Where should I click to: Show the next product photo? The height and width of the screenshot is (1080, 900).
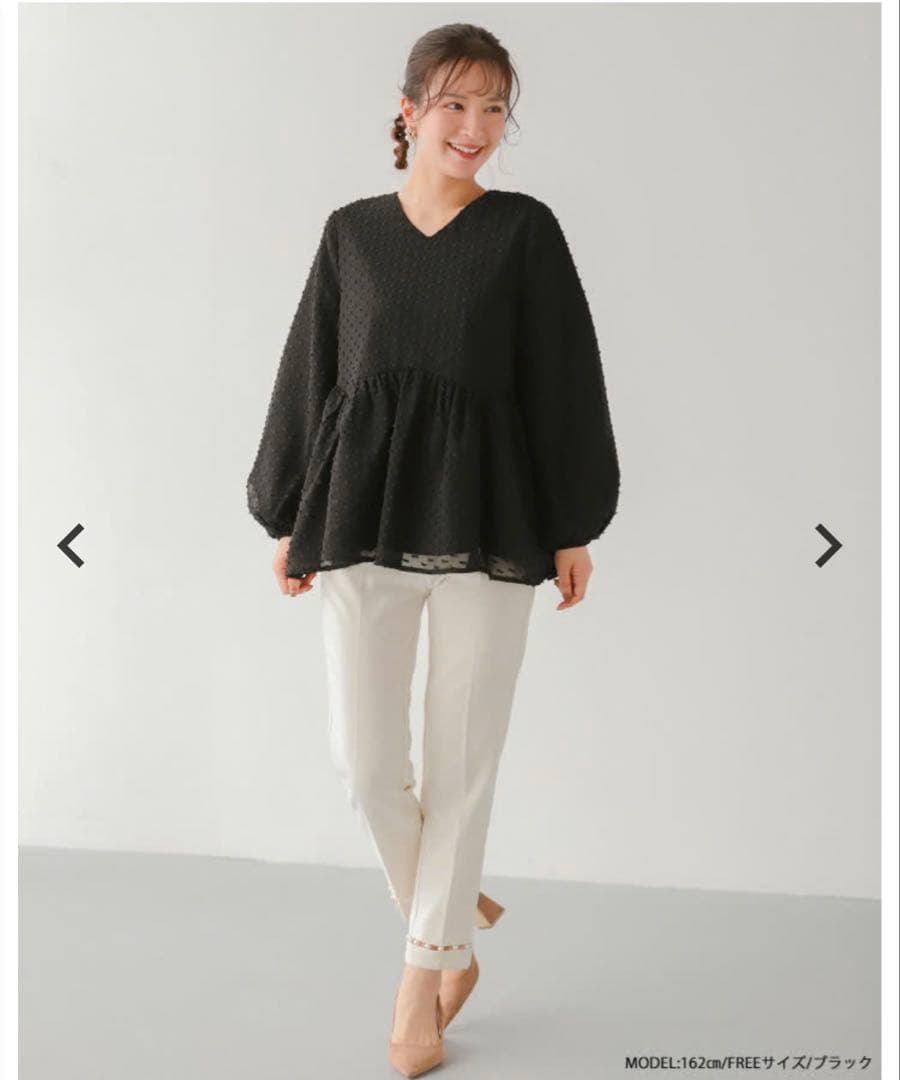coord(828,546)
